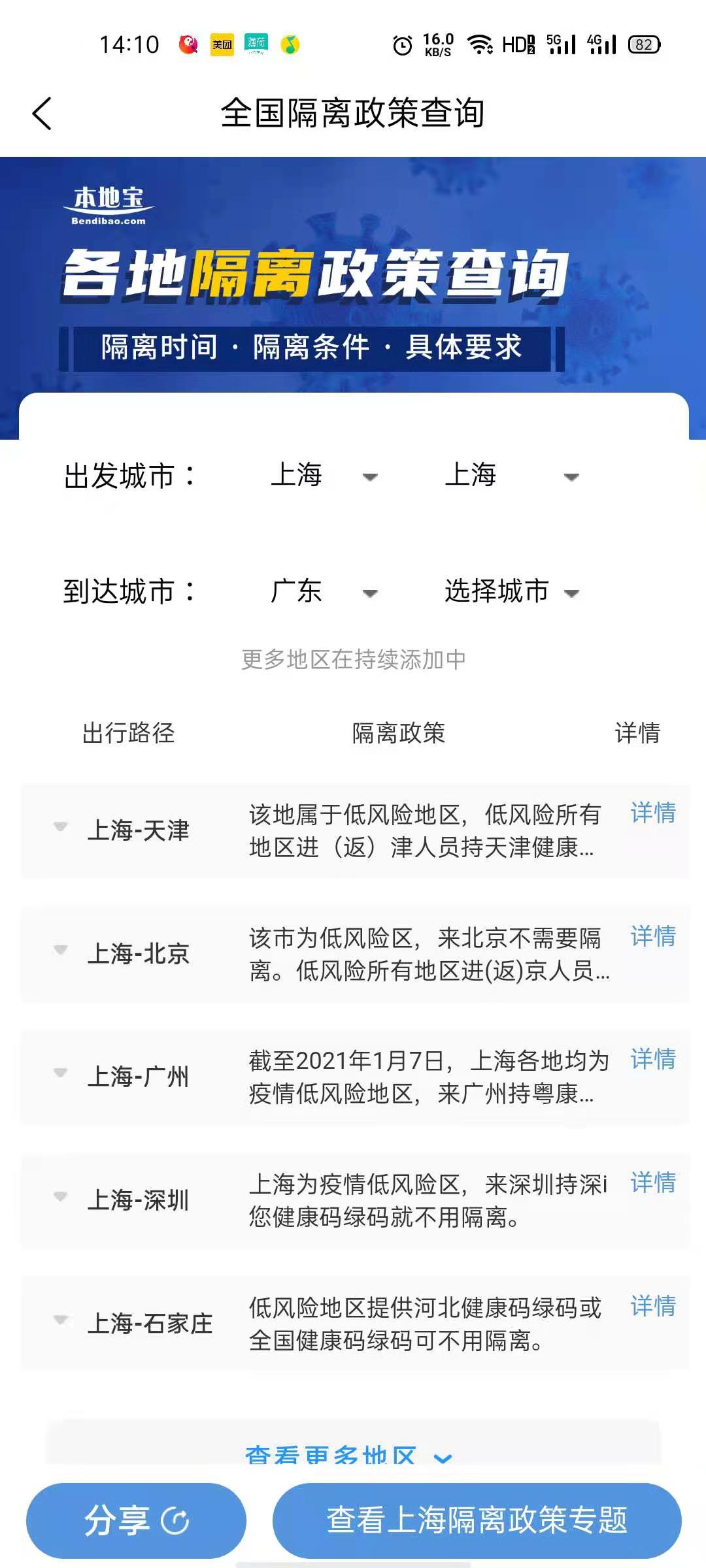Open the departure province dropdown showing 上海
706x1568 pixels.
pyautogui.click(x=324, y=476)
